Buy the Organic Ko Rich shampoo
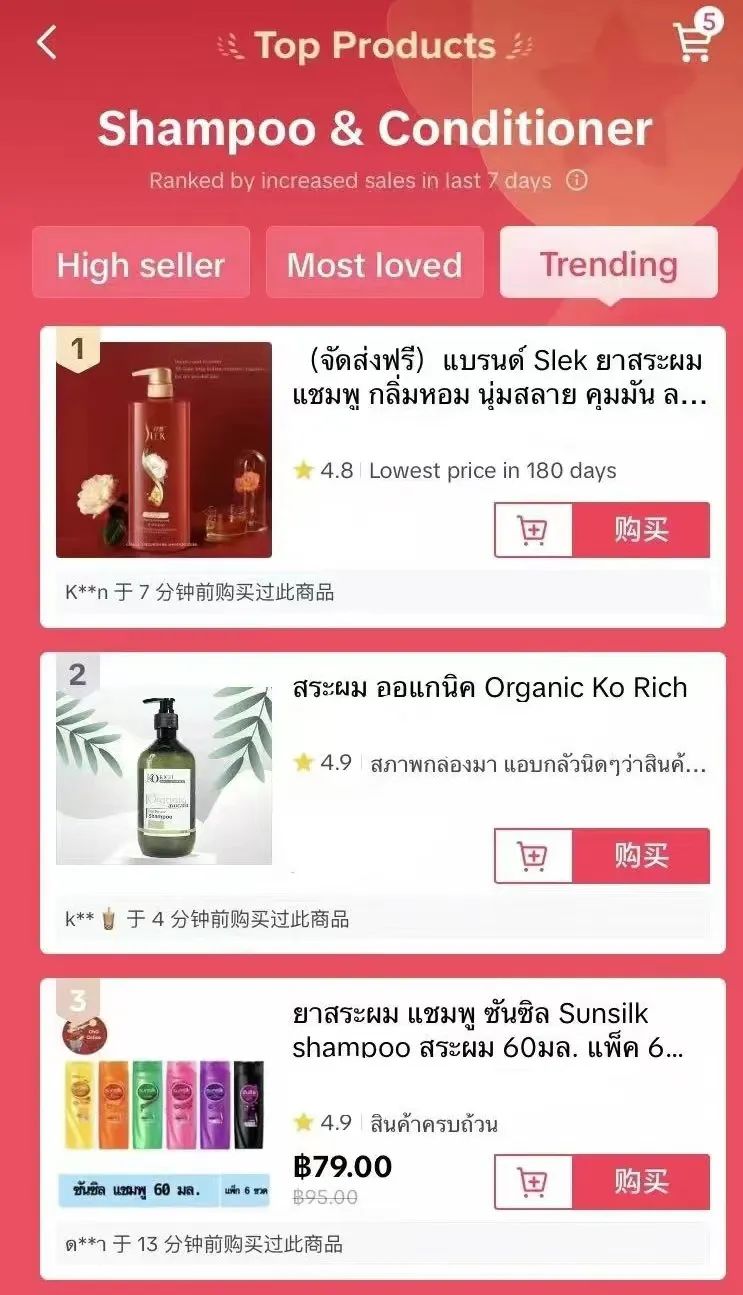Viewport: 743px width, 1295px height. click(x=640, y=856)
